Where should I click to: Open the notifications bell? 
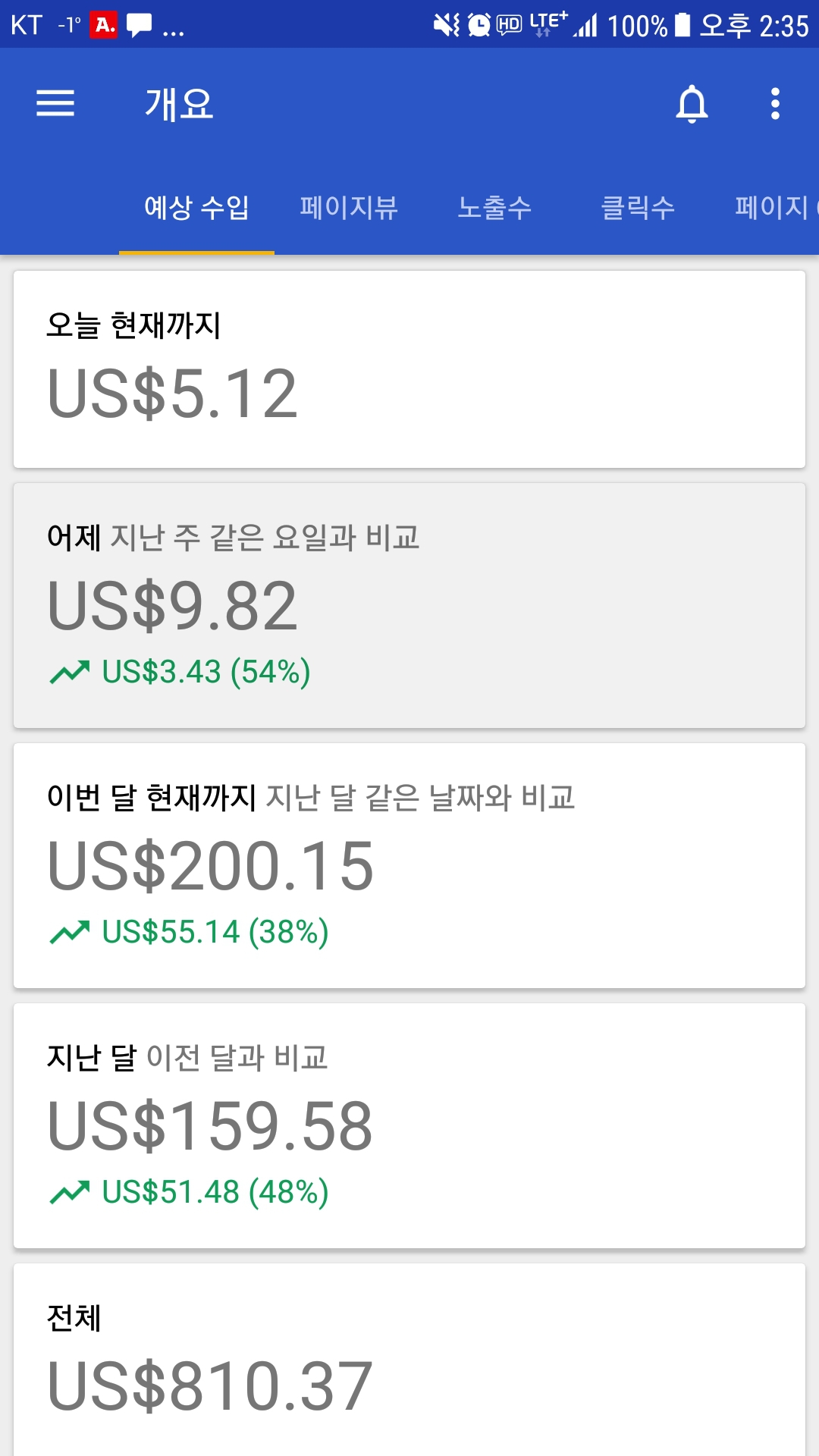(x=692, y=104)
